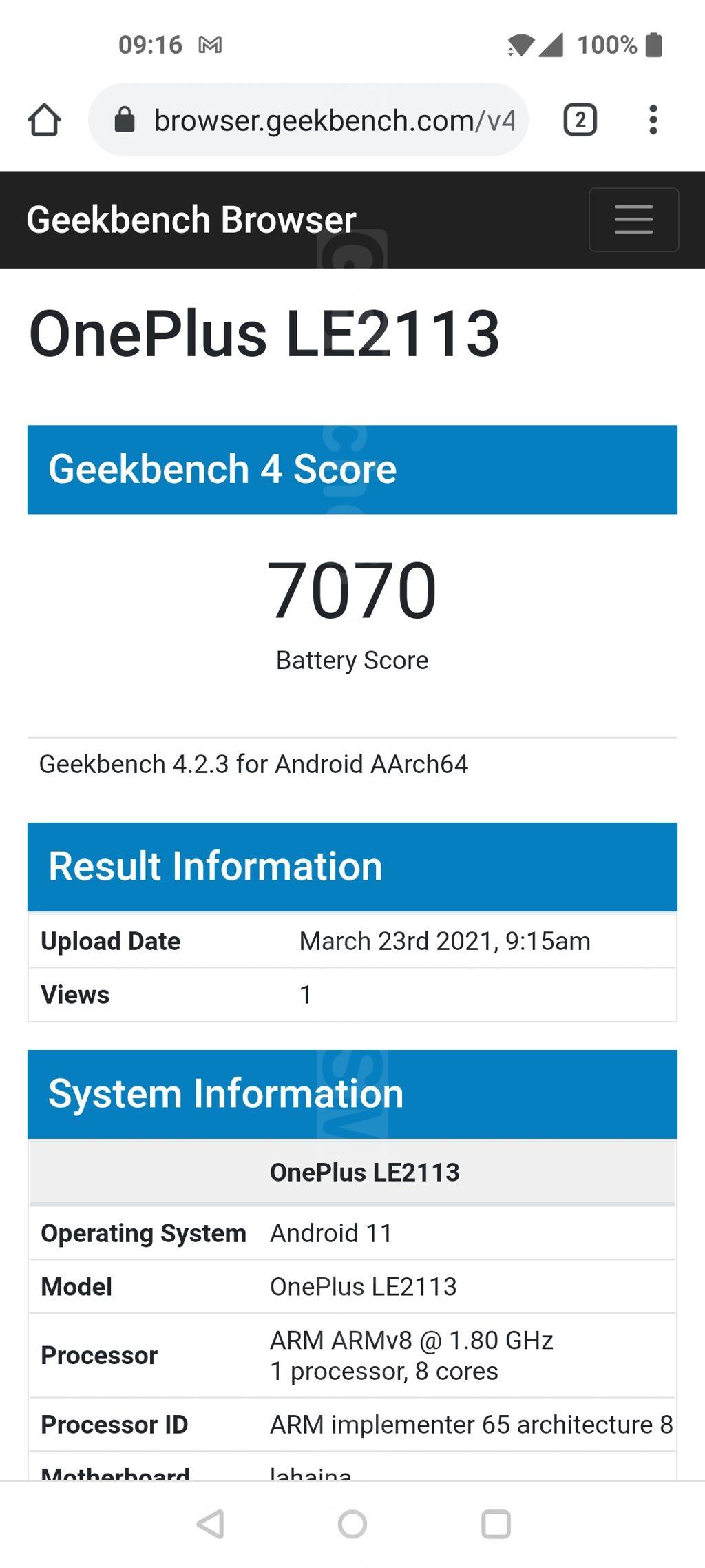Image resolution: width=705 pixels, height=1568 pixels.
Task: Open the Chrome overflow menu
Action: click(653, 120)
